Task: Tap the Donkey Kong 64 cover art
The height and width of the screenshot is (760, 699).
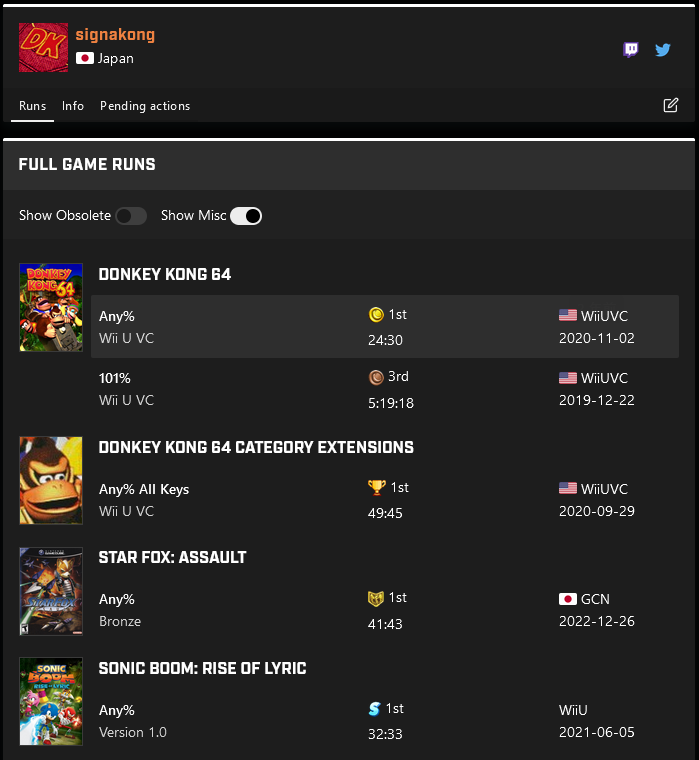Action: point(51,307)
